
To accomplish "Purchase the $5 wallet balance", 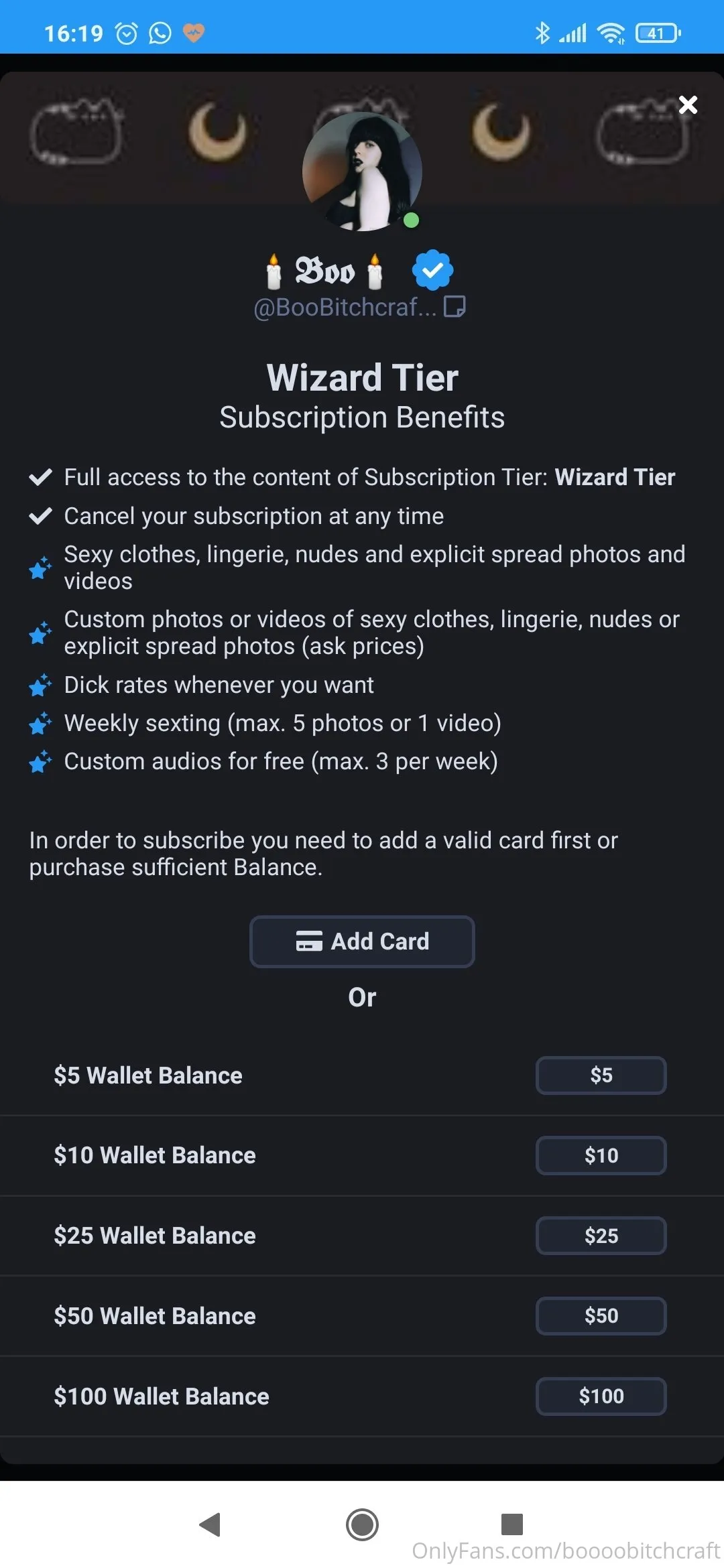I will pos(601,1075).
